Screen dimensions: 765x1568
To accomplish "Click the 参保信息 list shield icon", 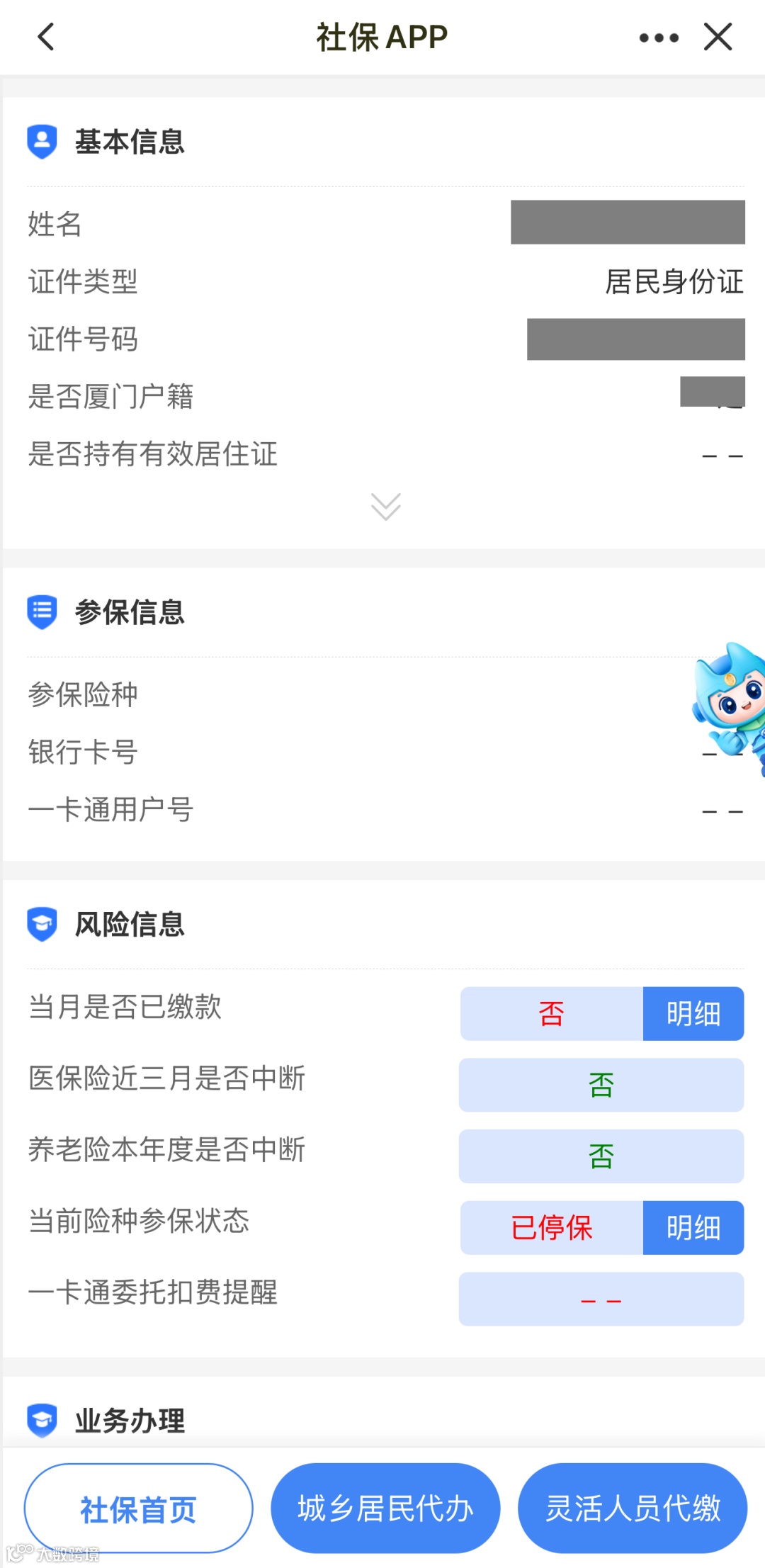I will pyautogui.click(x=42, y=613).
